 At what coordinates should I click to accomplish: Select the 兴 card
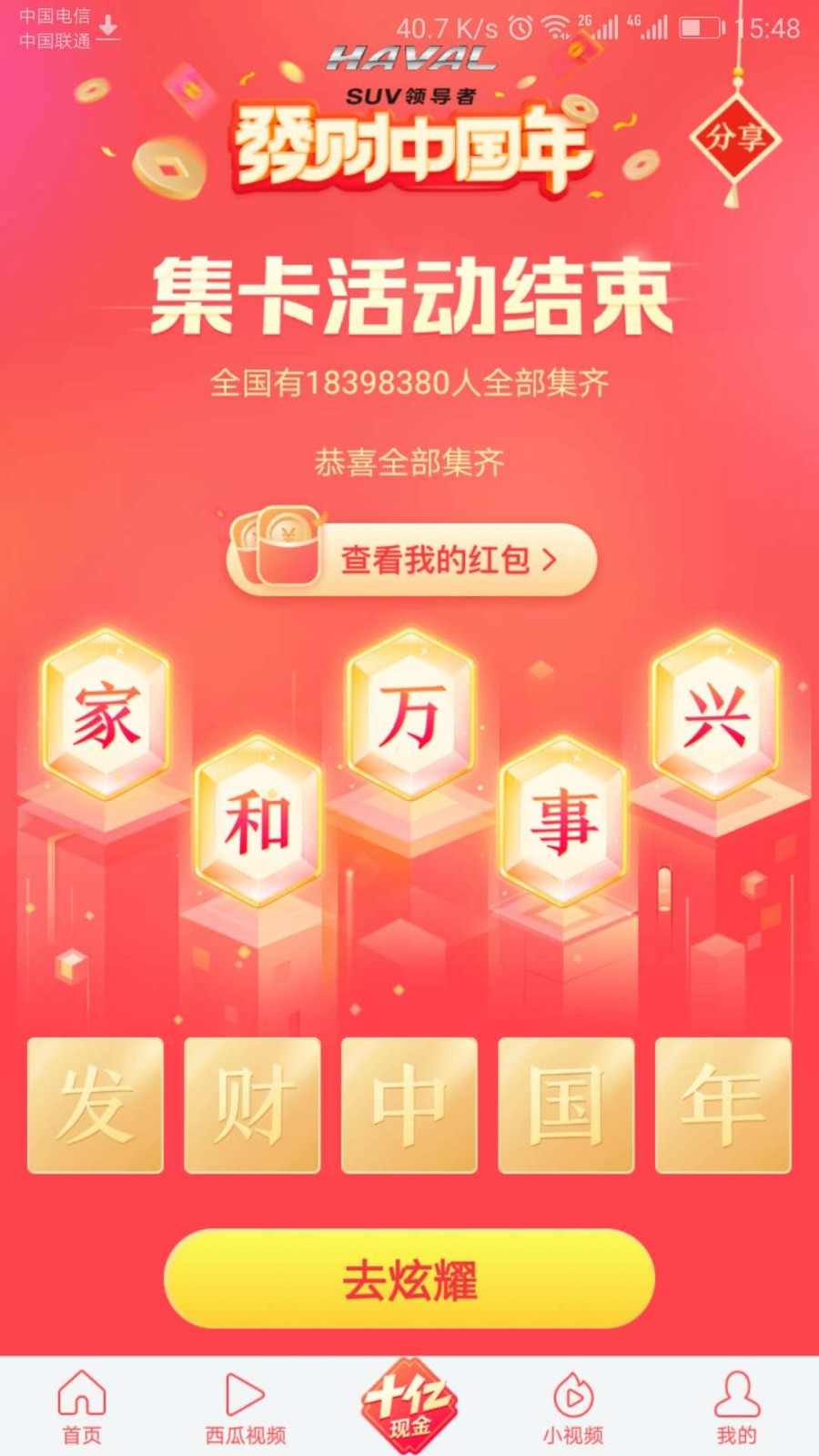716,715
